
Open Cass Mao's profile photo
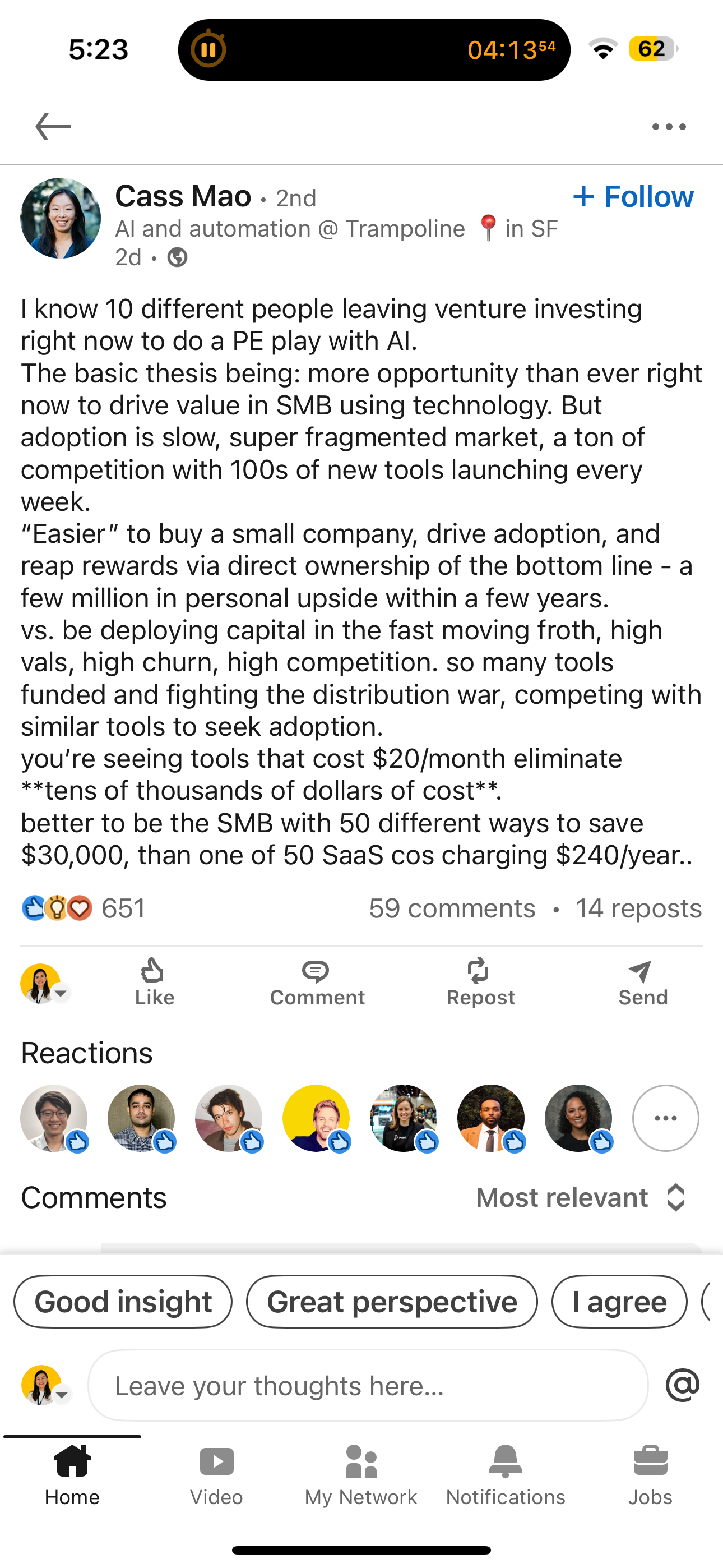tap(61, 218)
